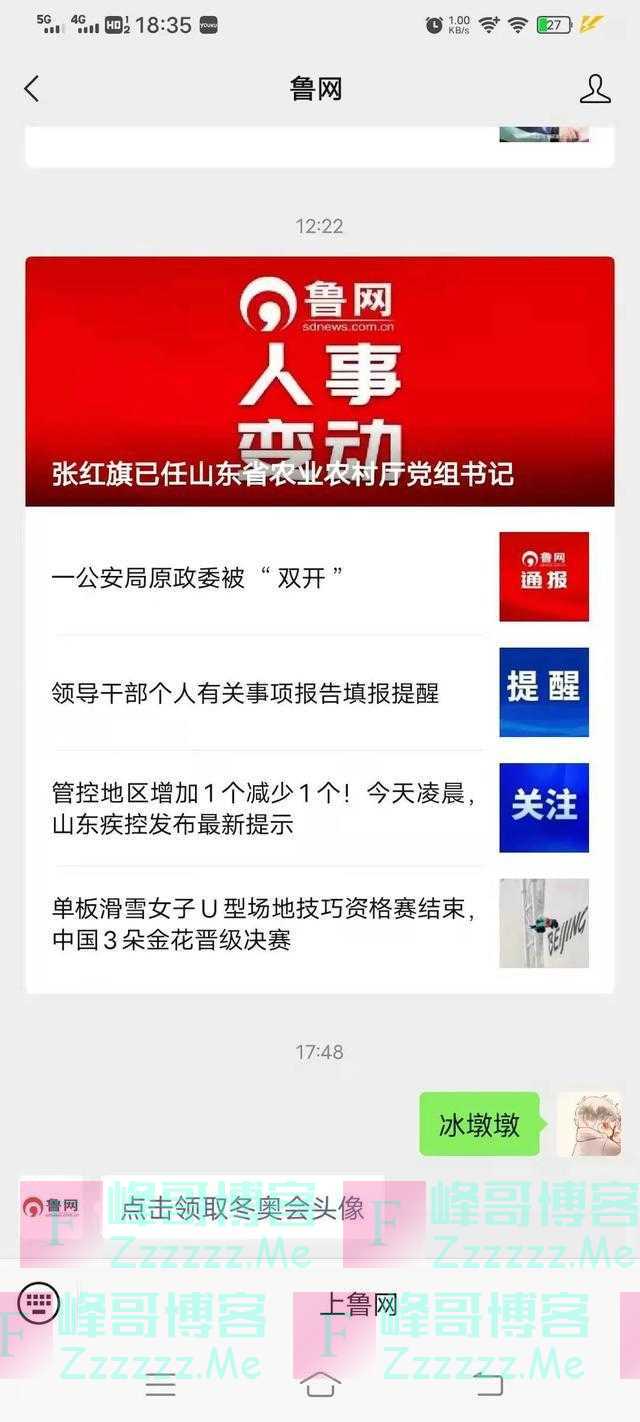Image resolution: width=640 pixels, height=1422 pixels.
Task: Switch to keyboard input mode
Action: coord(40,1303)
